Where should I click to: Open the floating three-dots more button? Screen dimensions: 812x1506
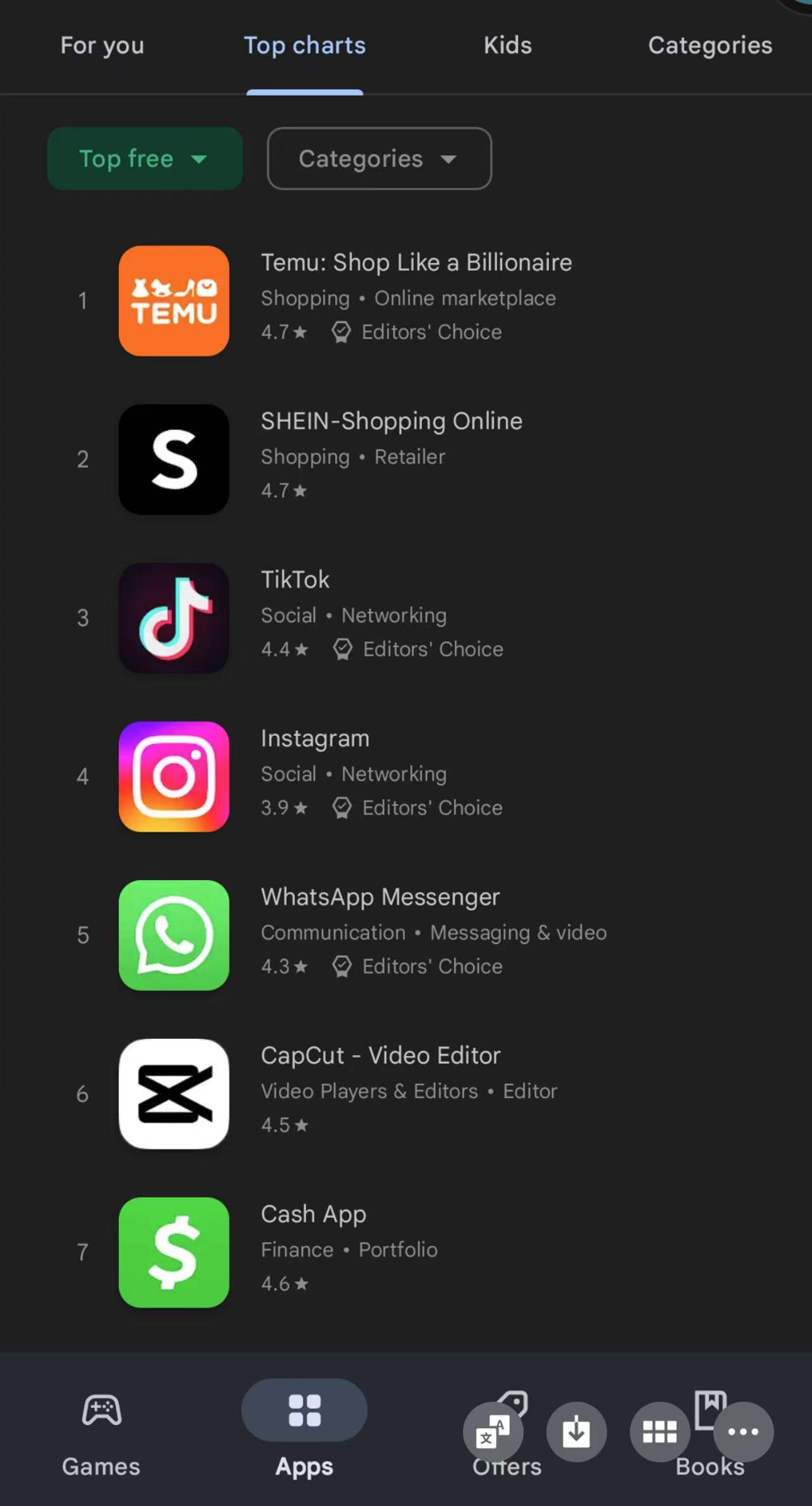click(x=743, y=1432)
